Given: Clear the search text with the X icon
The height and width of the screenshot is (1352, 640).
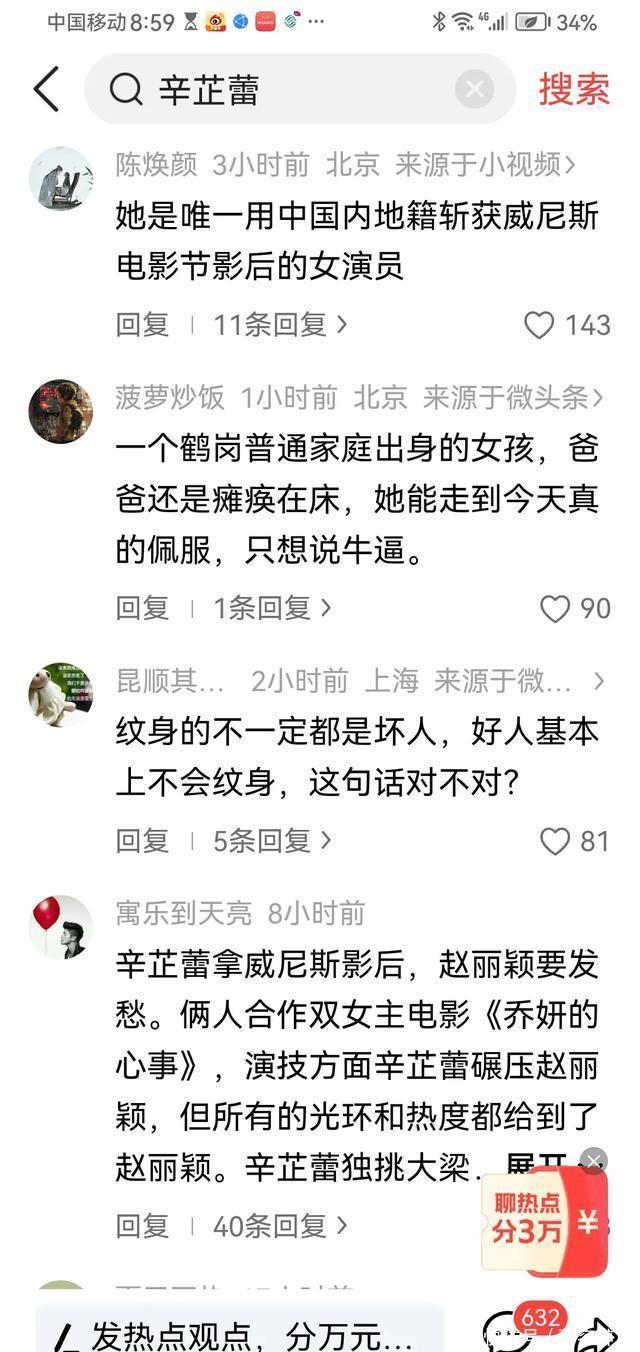Looking at the screenshot, I should tap(474, 90).
